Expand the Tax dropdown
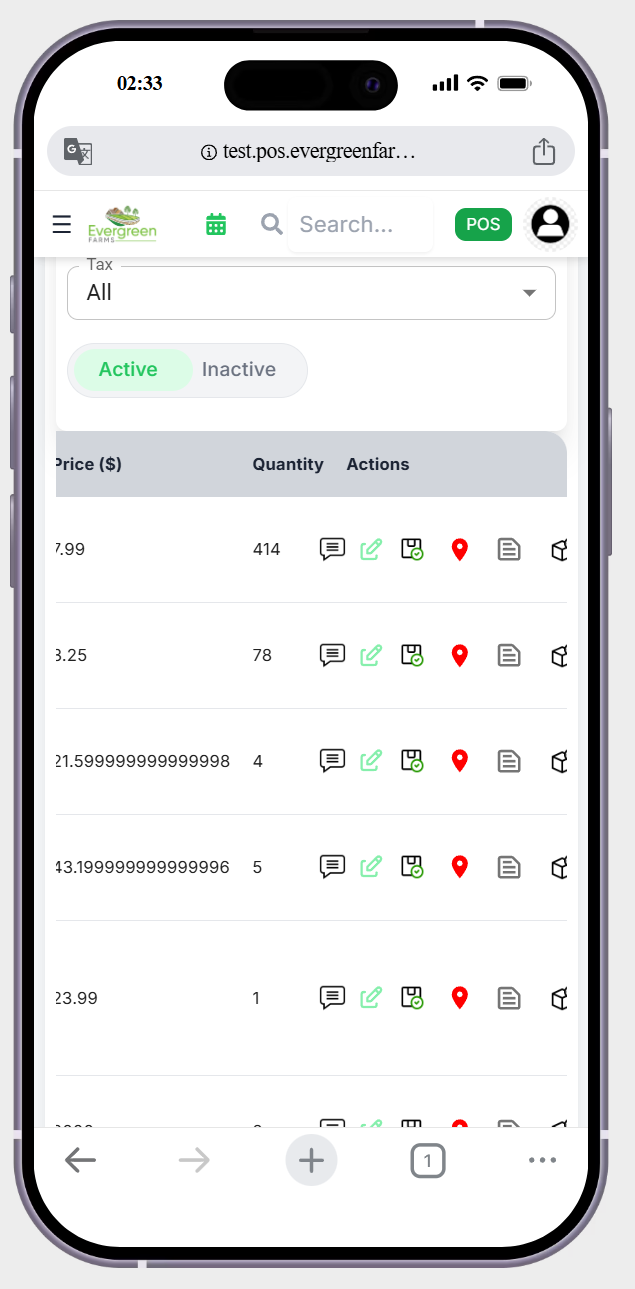The image size is (635, 1289). click(x=311, y=293)
